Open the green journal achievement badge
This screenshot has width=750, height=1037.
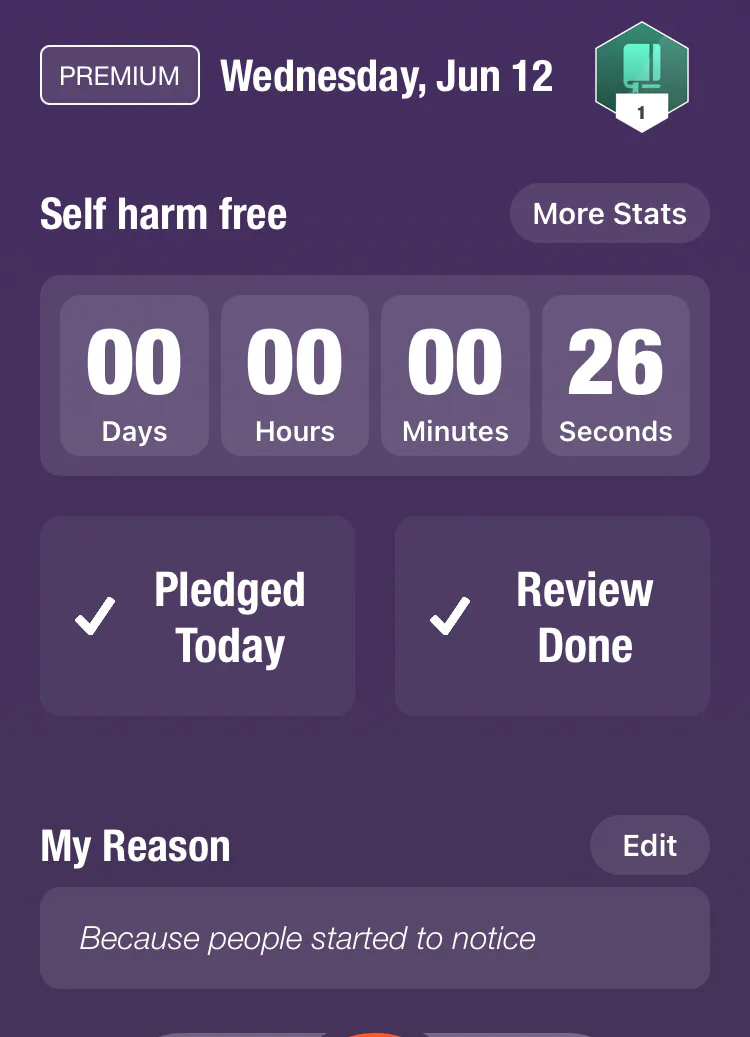pyautogui.click(x=641, y=76)
